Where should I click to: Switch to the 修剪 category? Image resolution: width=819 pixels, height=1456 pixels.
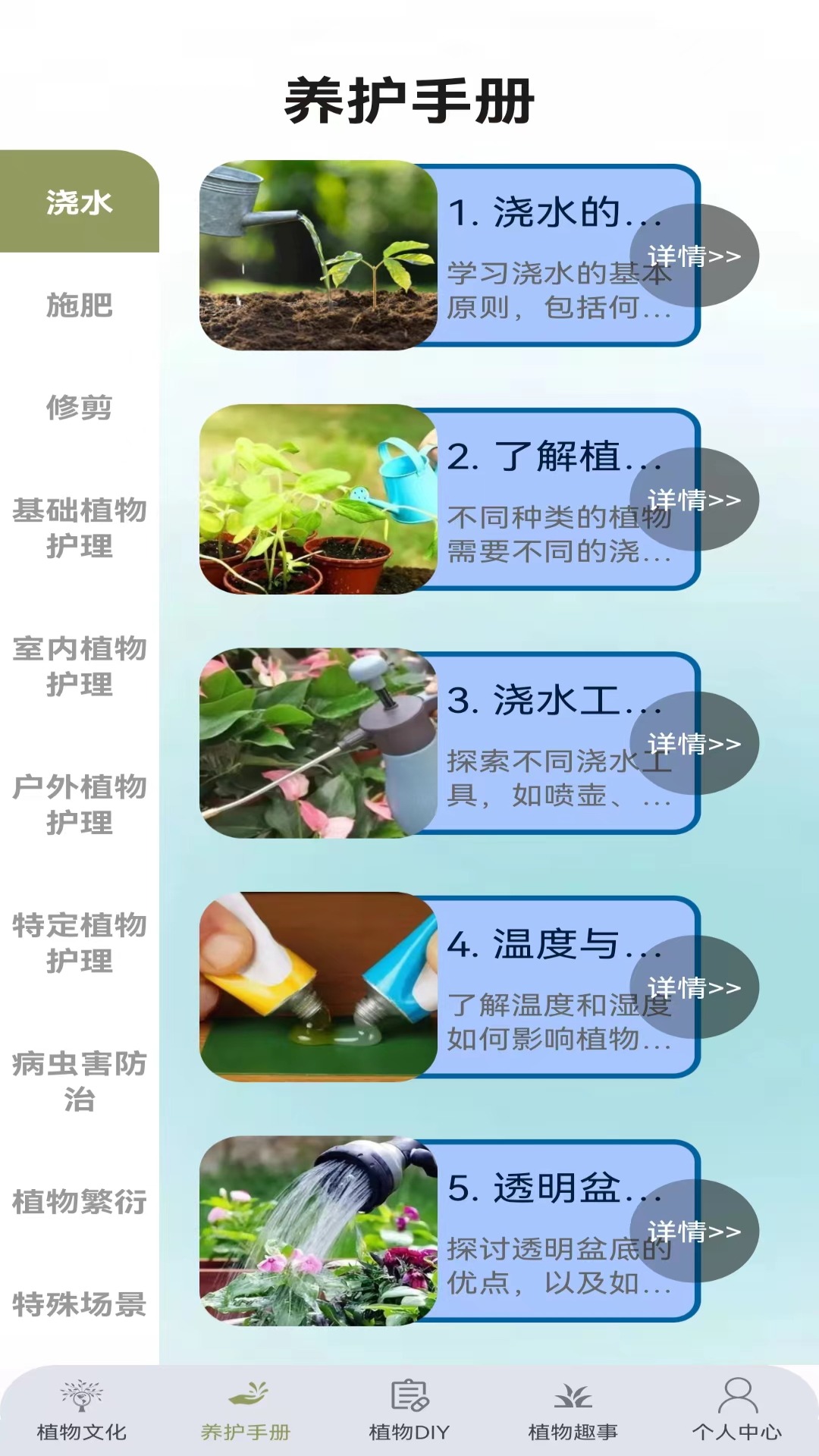click(80, 407)
